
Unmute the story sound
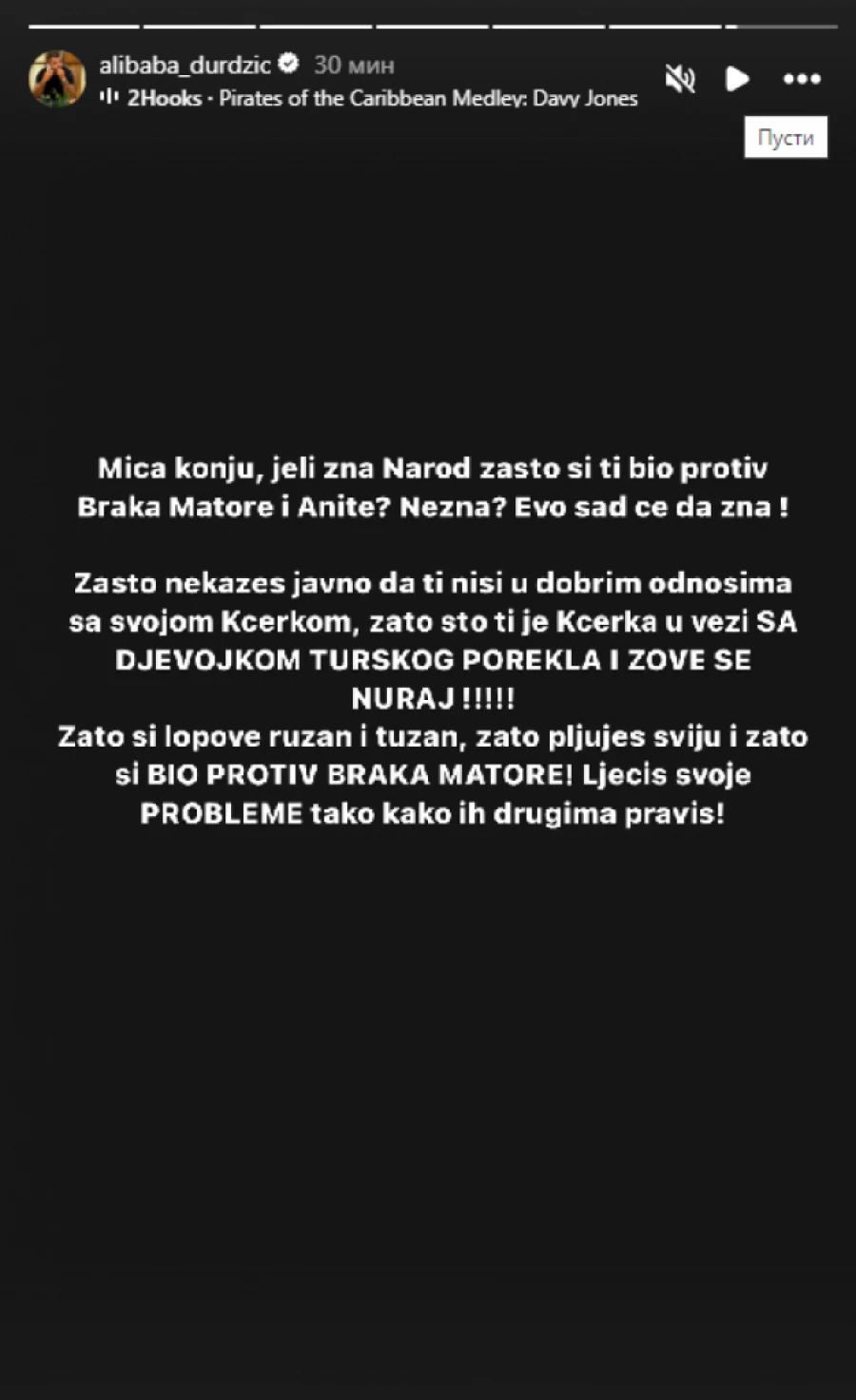(x=680, y=80)
